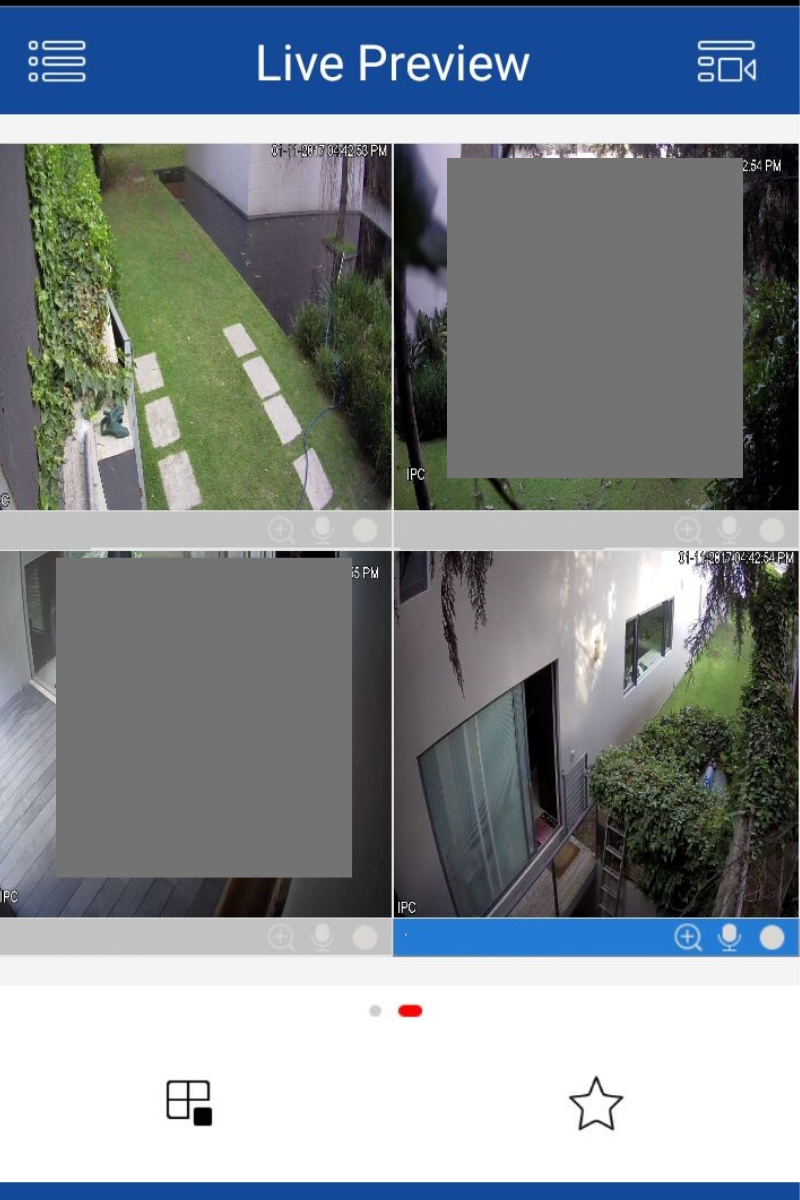
Task: Select the window and ladder camera feed
Action: tap(596, 733)
